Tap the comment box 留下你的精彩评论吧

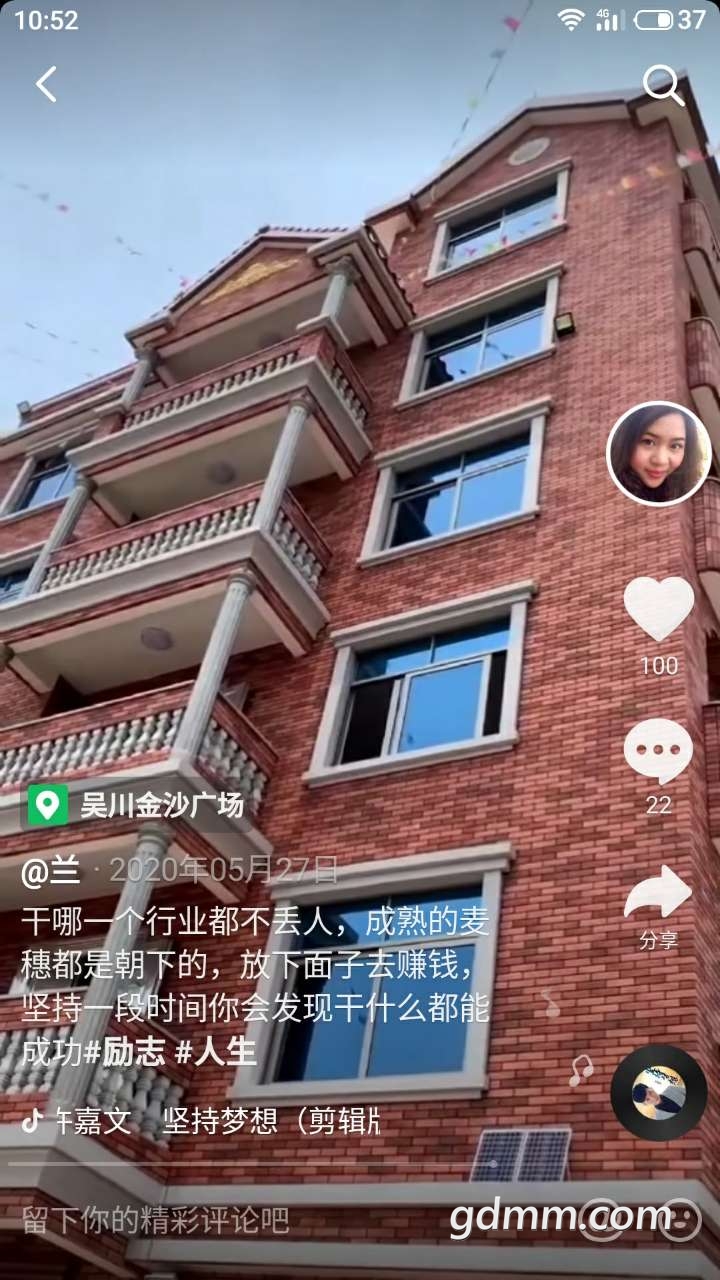pos(156,1220)
